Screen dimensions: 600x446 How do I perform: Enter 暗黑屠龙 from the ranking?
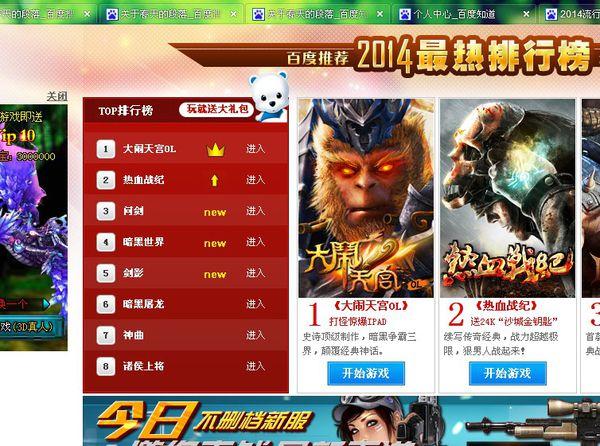point(255,304)
